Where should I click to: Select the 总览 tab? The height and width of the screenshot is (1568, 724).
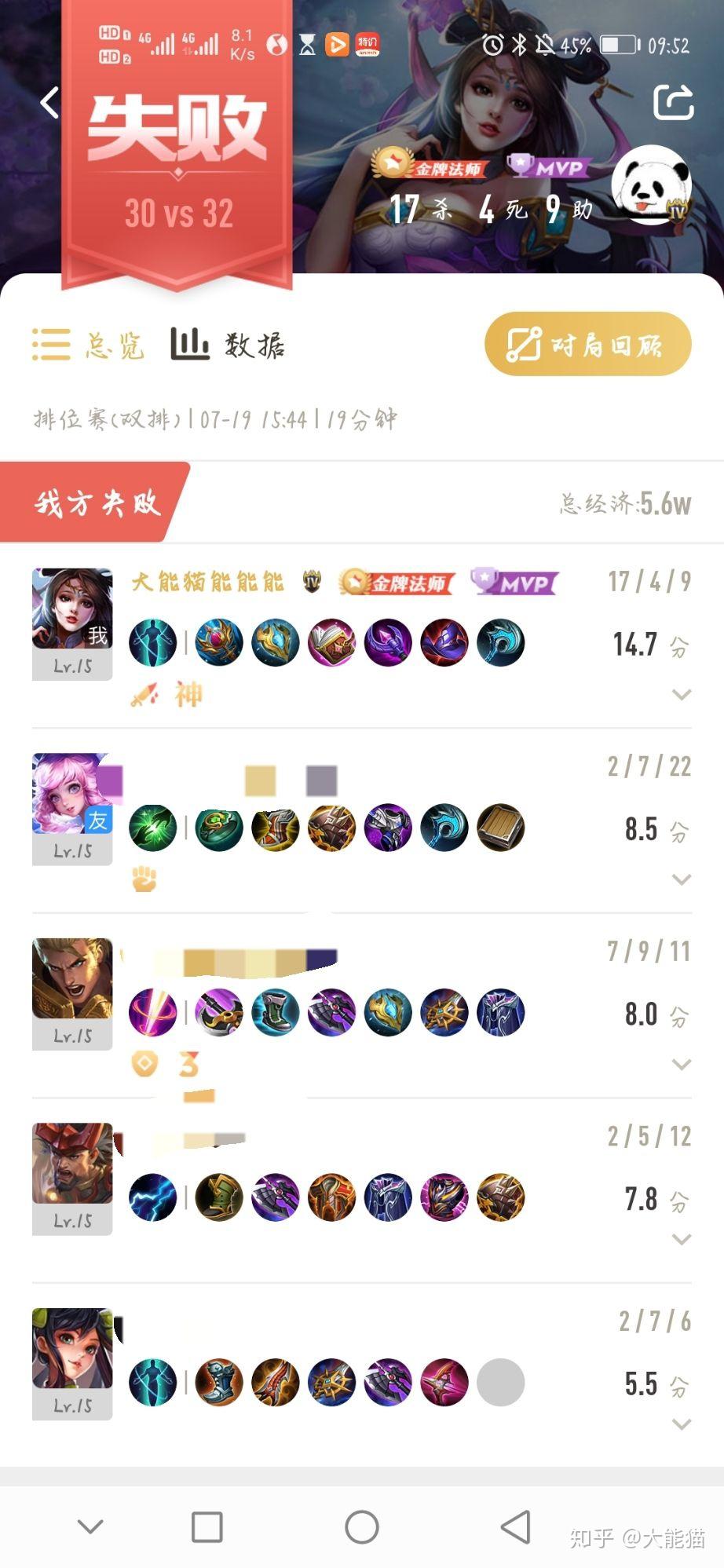(x=88, y=345)
